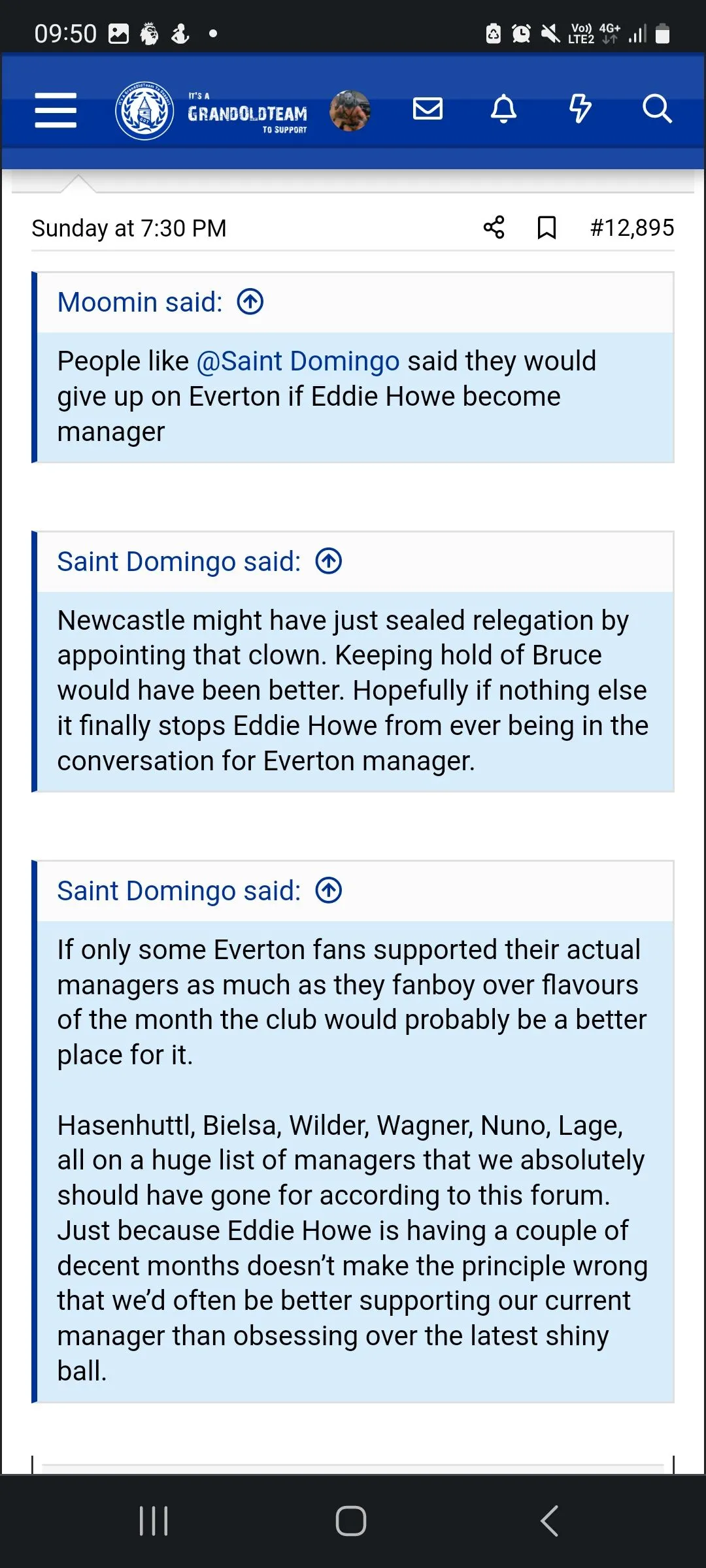
Task: Open the conversations inbox envelope
Action: click(428, 108)
